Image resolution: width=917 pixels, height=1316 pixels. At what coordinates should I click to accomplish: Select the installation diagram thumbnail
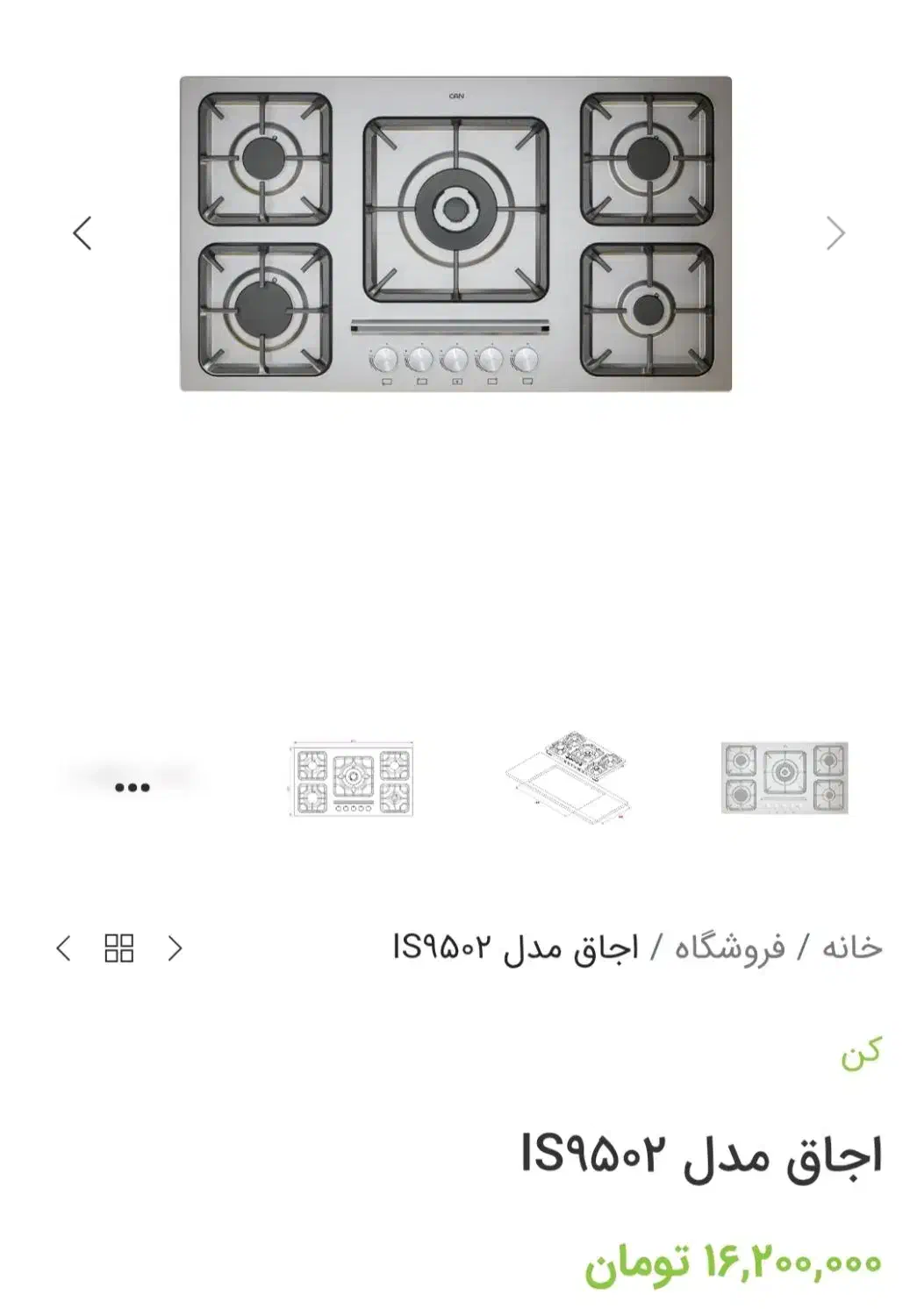569,778
